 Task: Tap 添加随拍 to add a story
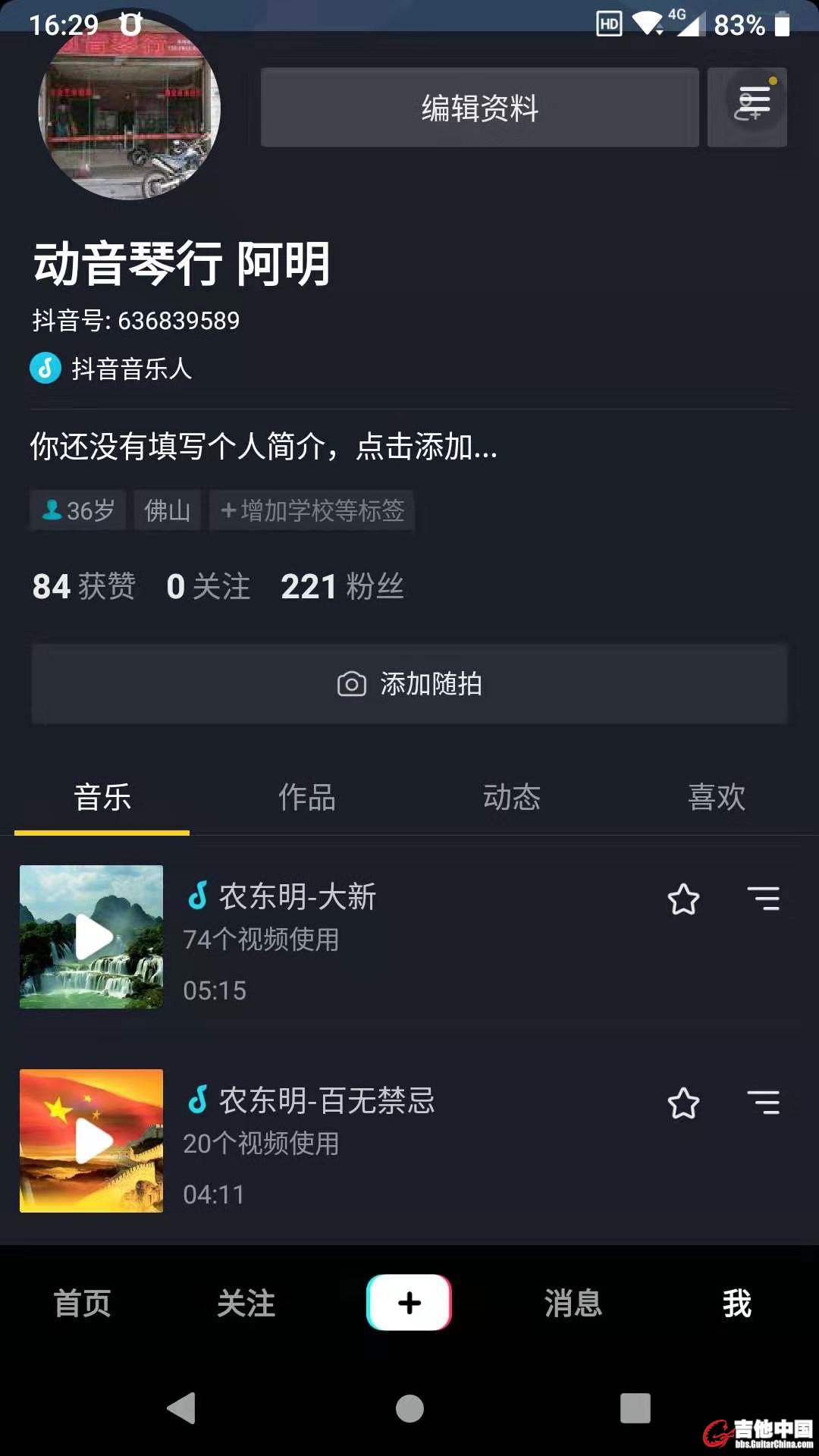409,684
